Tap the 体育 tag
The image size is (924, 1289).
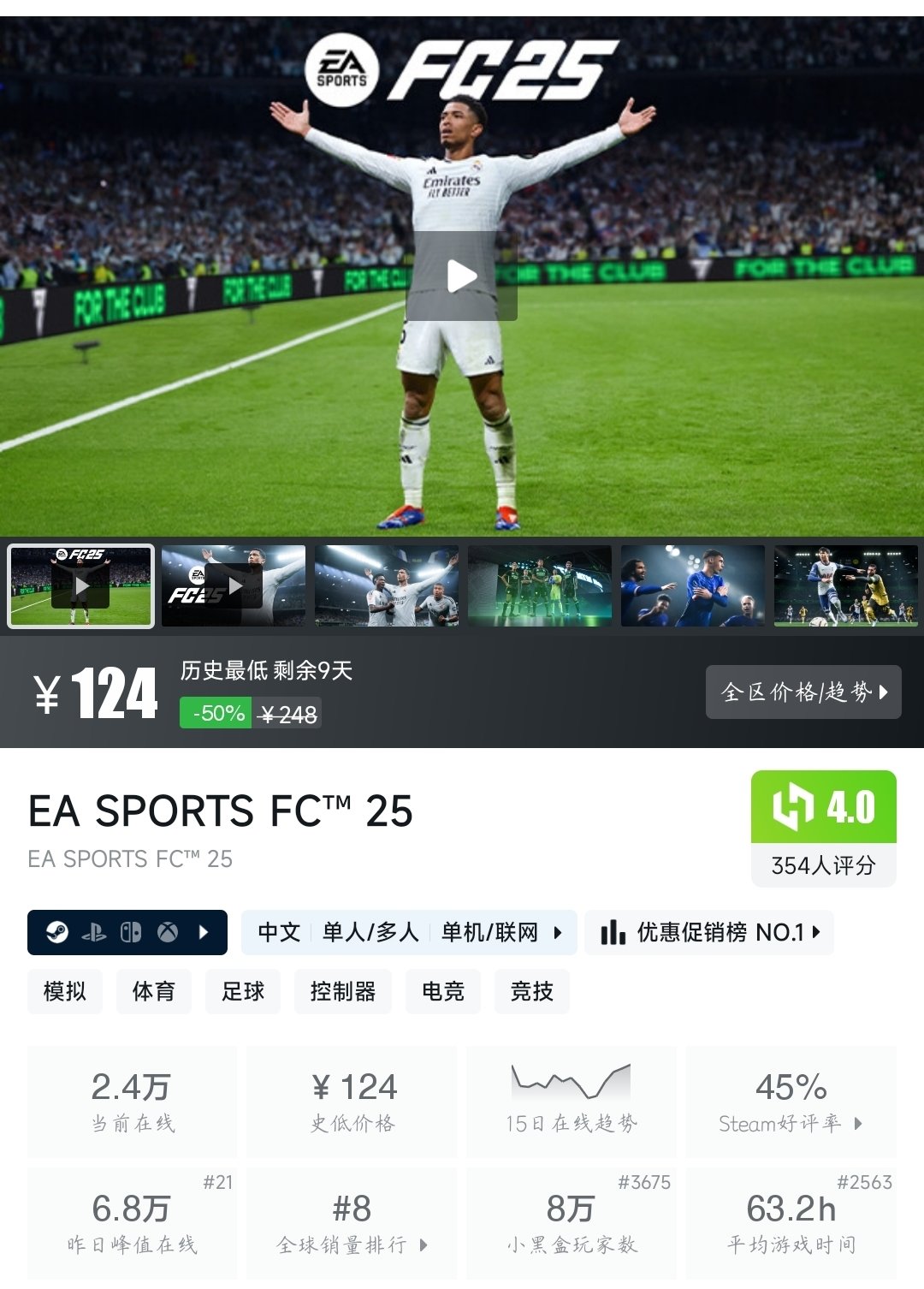154,991
